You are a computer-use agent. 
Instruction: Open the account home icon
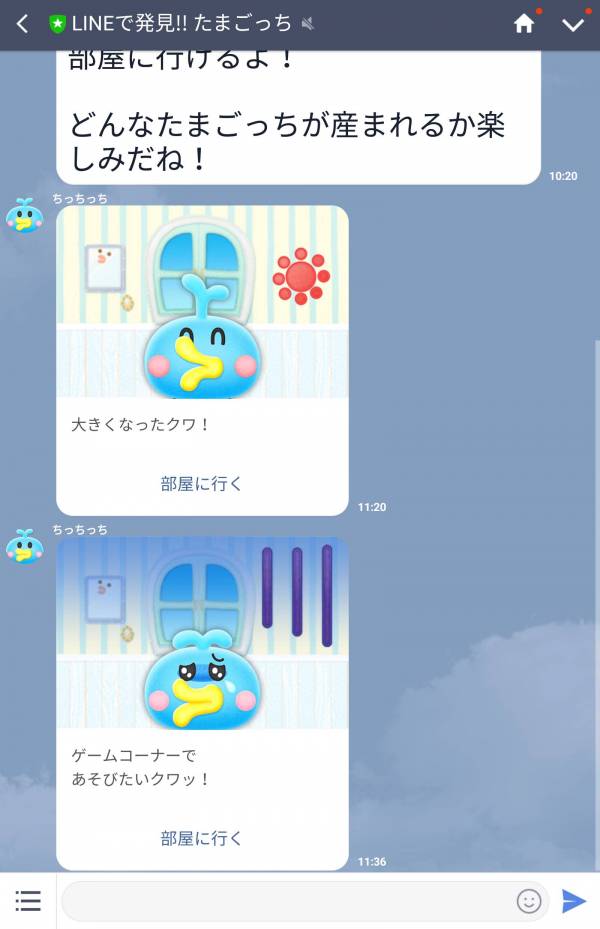pyautogui.click(x=524, y=24)
